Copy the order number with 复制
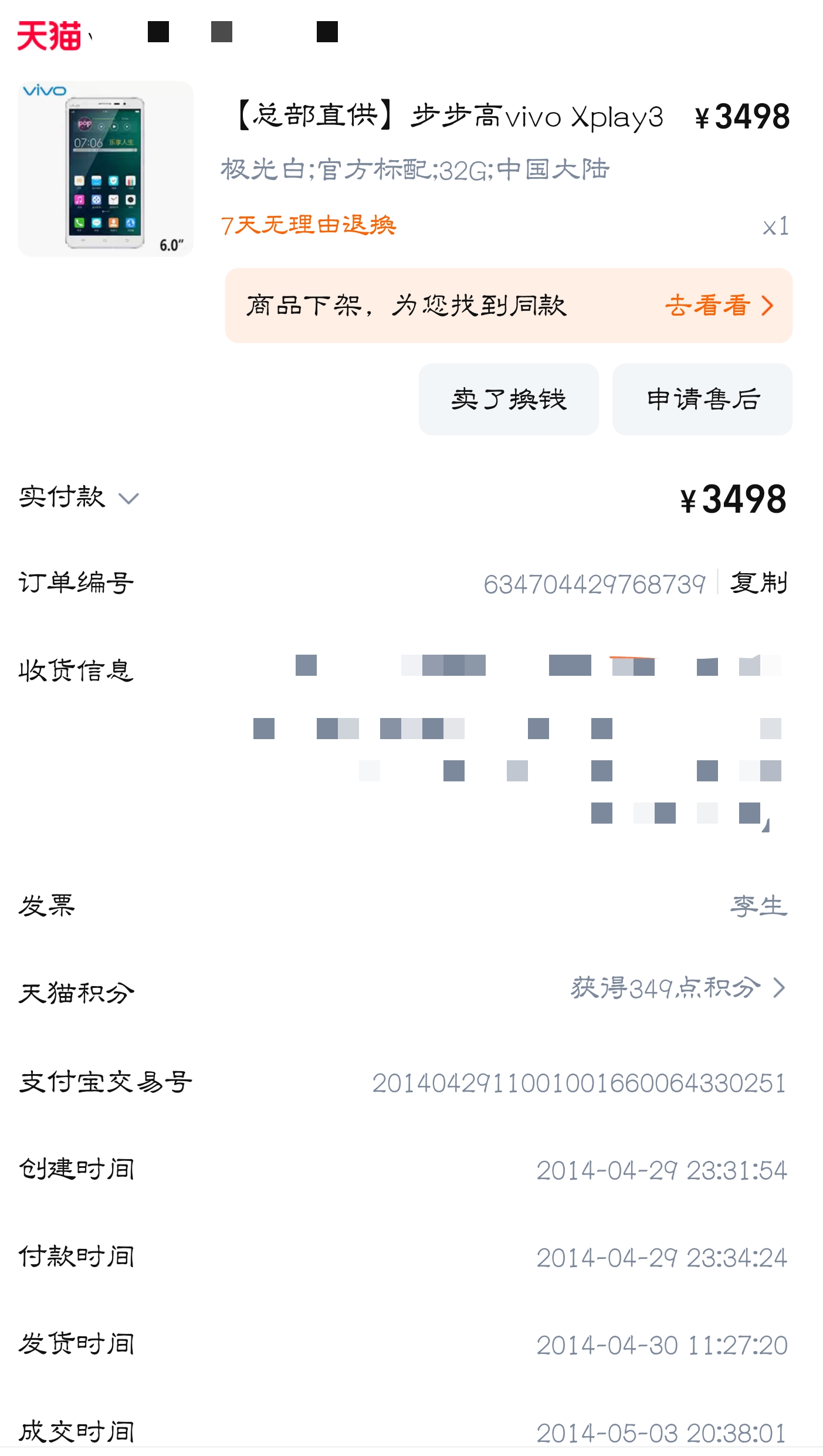The width and height of the screenshot is (823, 1456). [758, 583]
